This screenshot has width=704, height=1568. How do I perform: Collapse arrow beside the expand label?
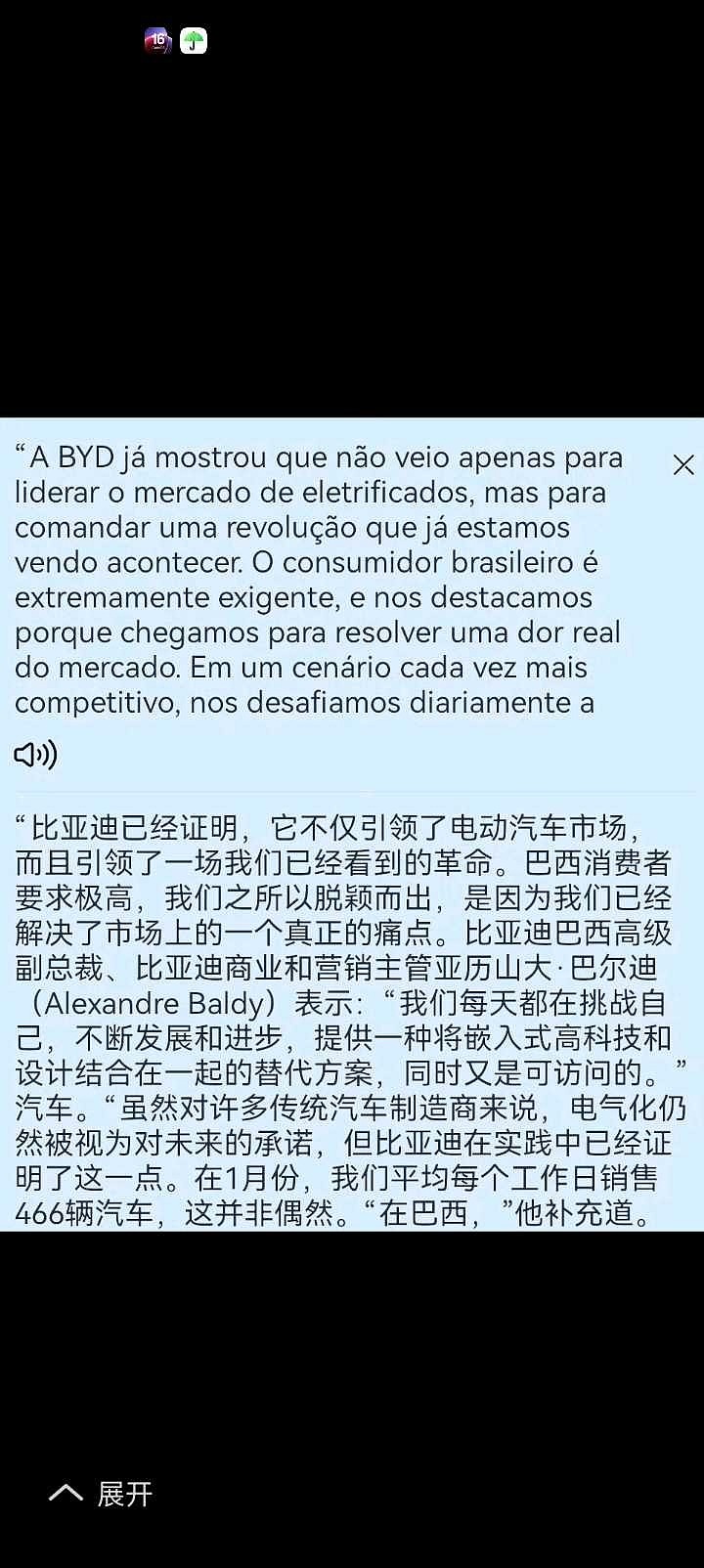pyautogui.click(x=65, y=1494)
